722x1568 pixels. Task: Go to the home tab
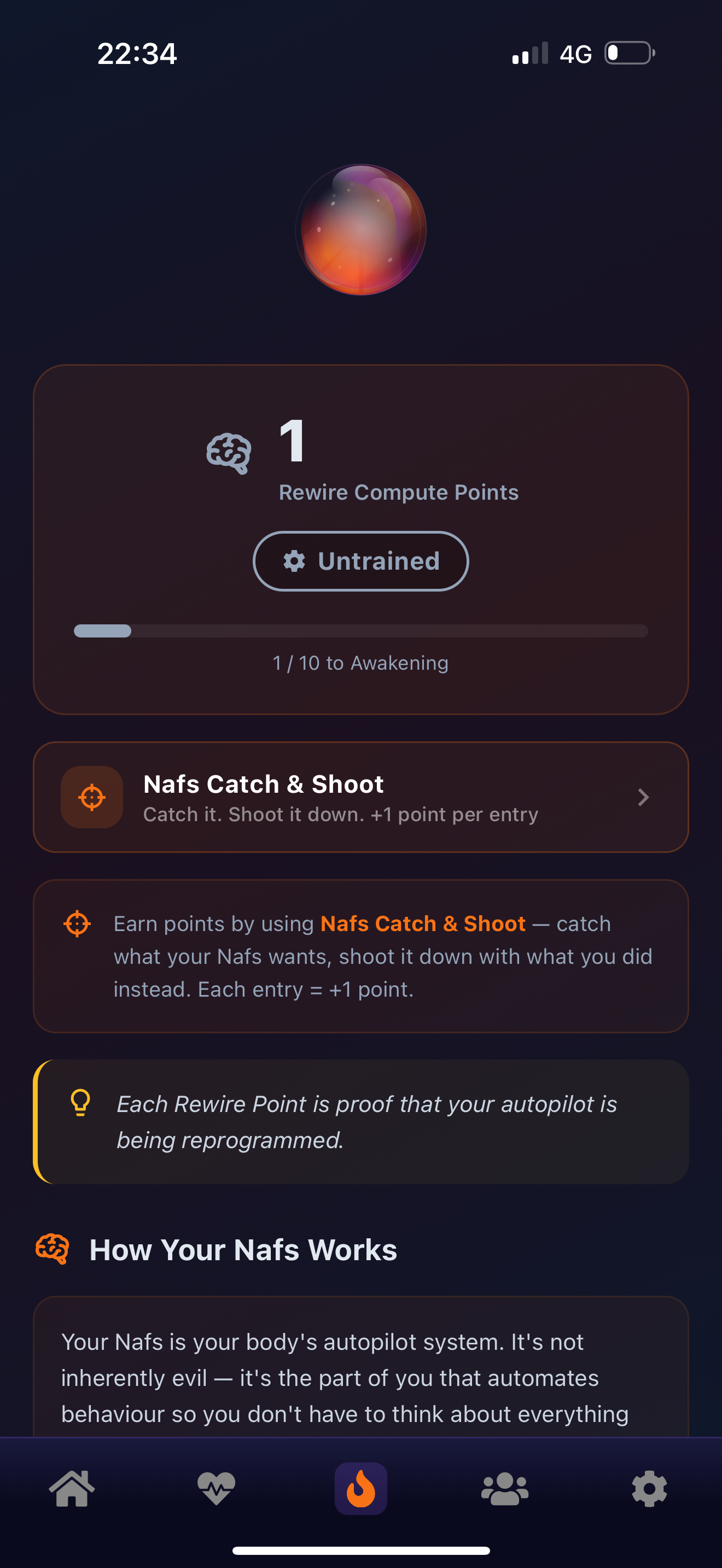[x=72, y=1488]
